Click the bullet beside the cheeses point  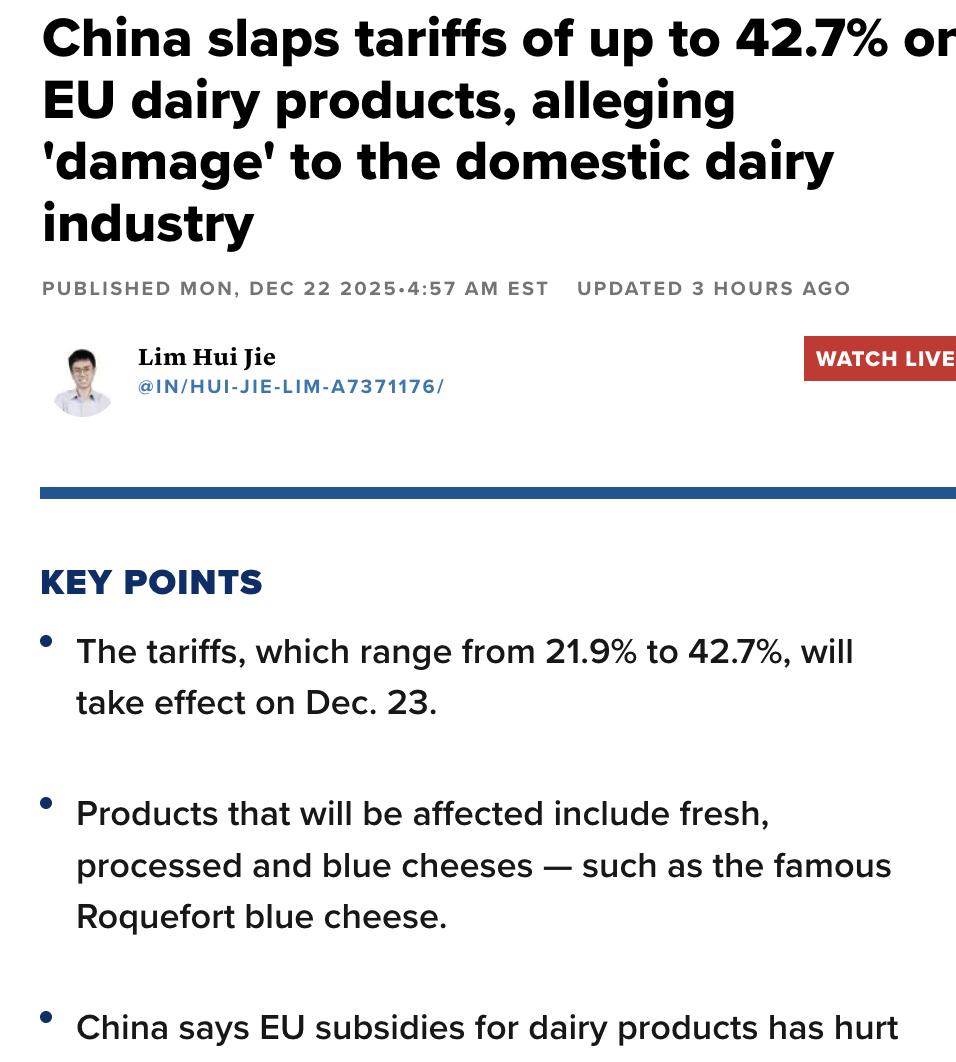click(x=44, y=802)
